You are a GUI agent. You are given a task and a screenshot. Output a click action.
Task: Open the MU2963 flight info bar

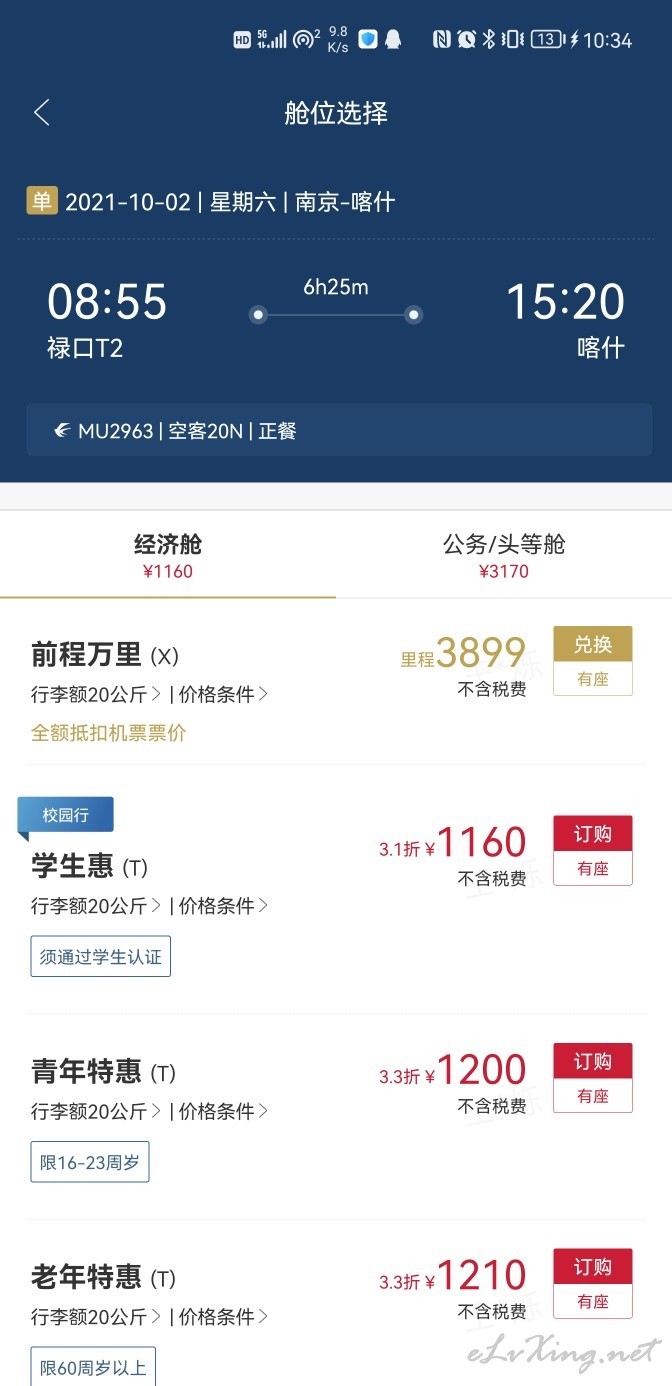339,431
